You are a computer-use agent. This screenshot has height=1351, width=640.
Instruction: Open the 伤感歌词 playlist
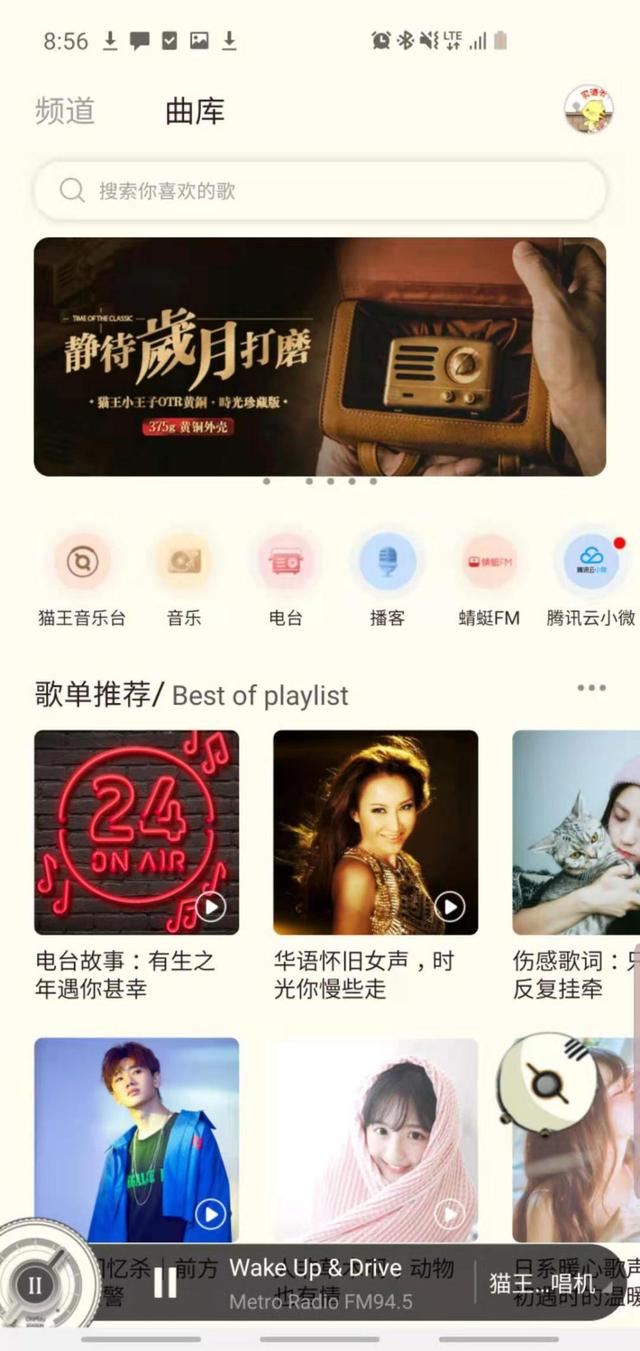coord(576,832)
